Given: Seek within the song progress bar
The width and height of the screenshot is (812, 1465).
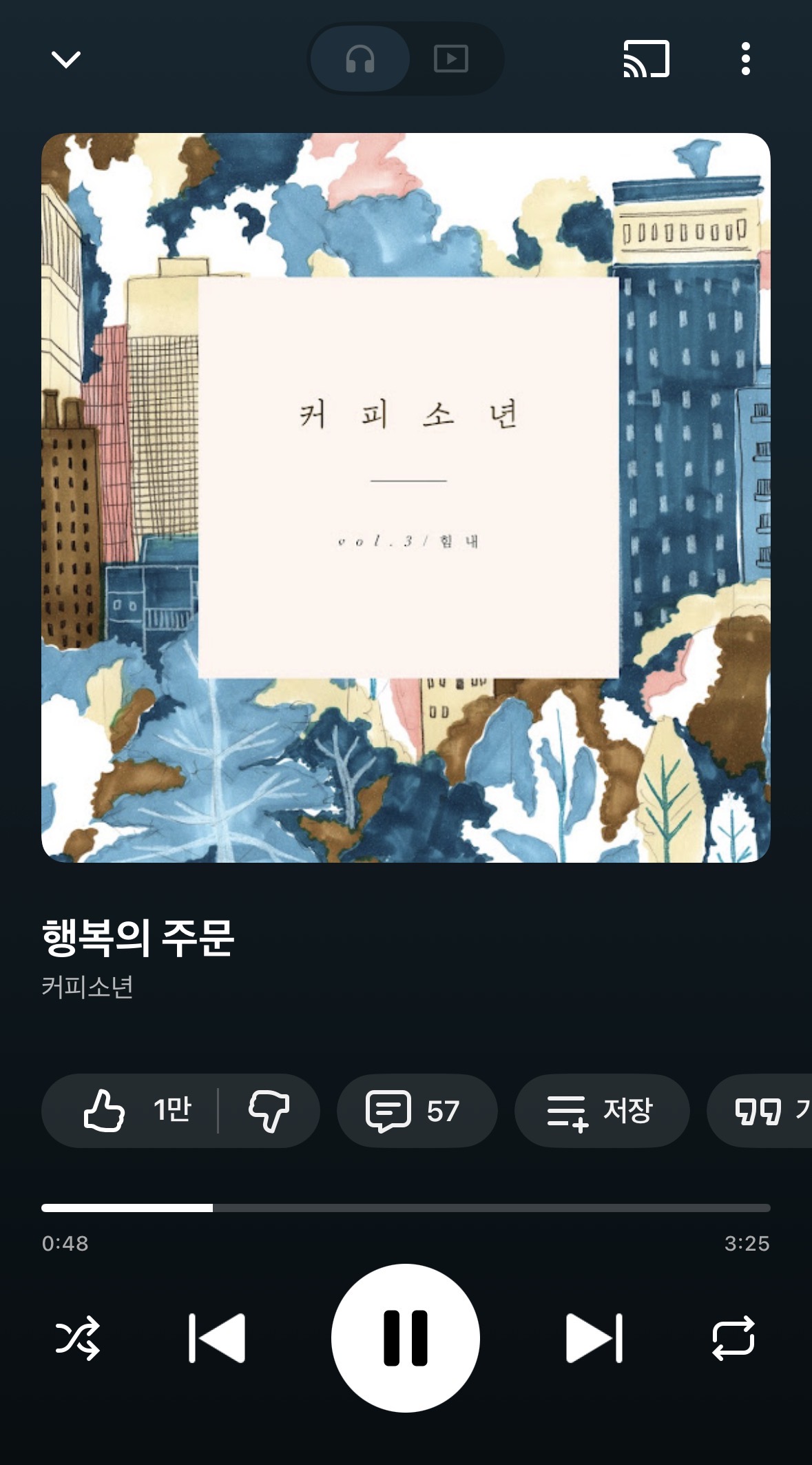Looking at the screenshot, I should tap(406, 1207).
